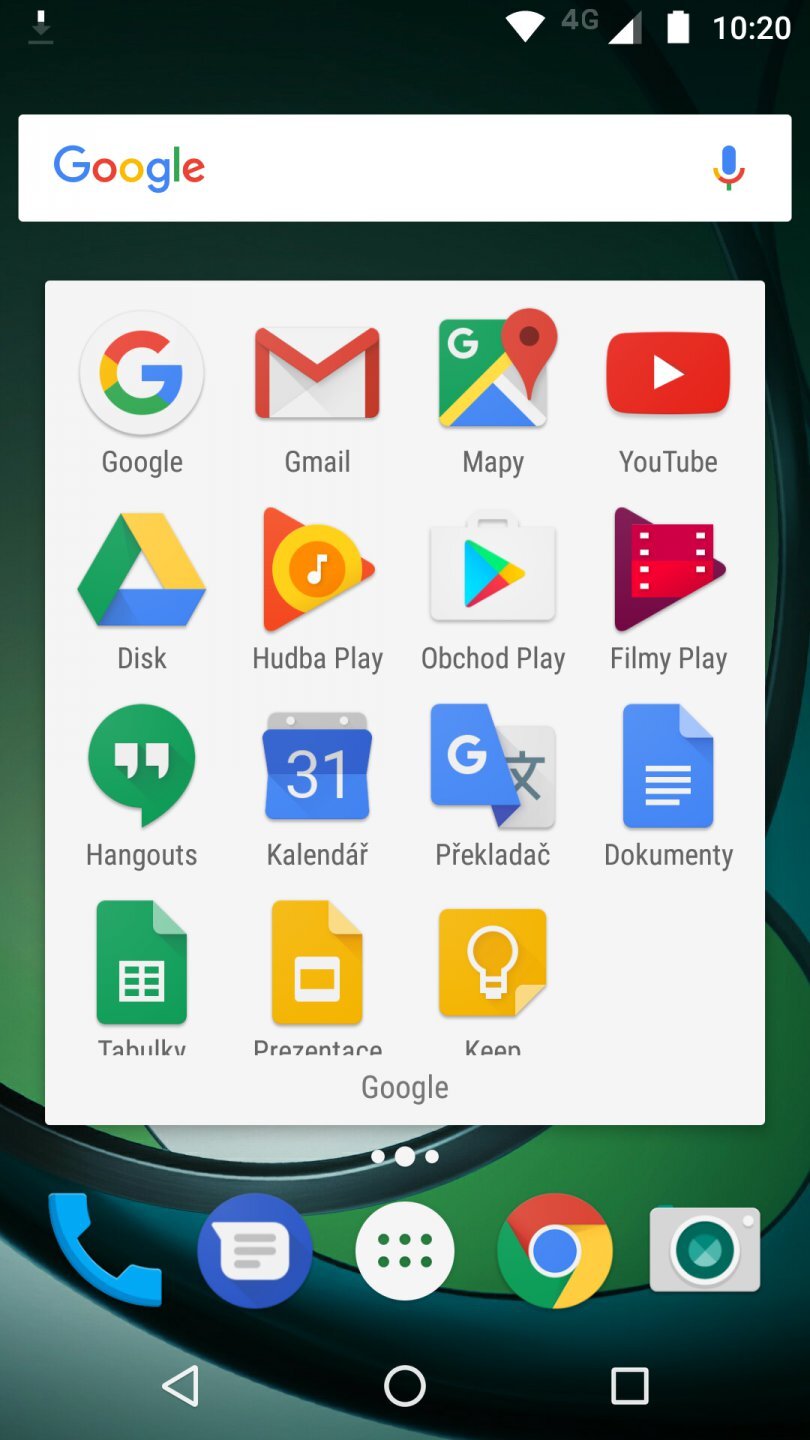This screenshot has height=1440, width=810.
Task: Launch Mapy (Google Maps)
Action: tap(492, 372)
